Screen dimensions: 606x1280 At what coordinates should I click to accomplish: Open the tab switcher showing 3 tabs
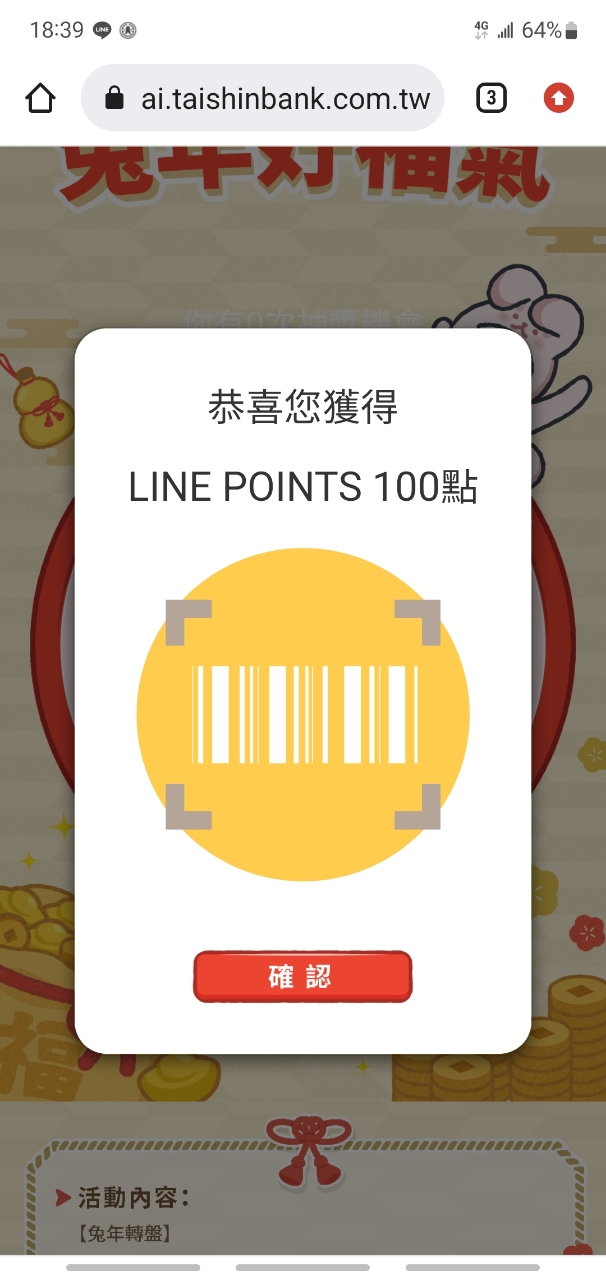491,98
